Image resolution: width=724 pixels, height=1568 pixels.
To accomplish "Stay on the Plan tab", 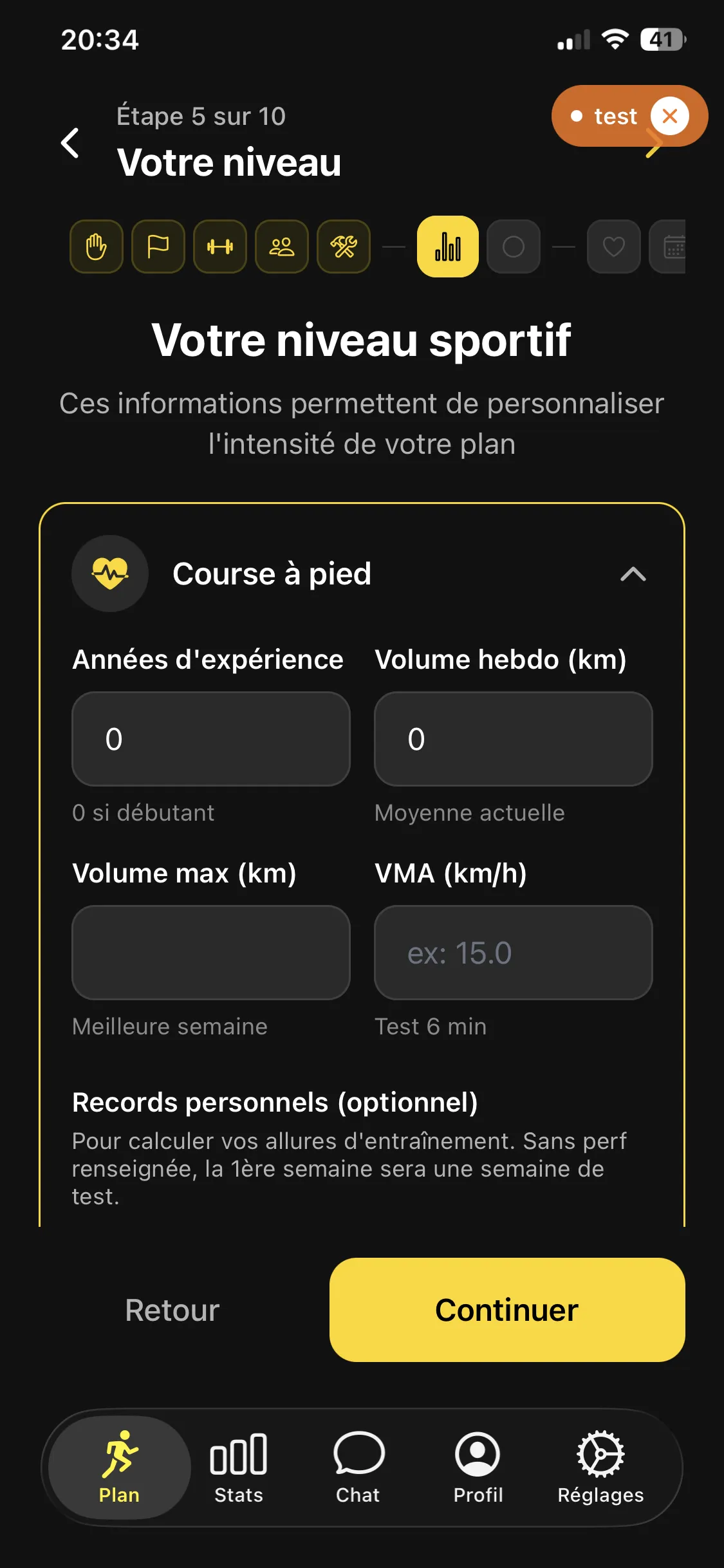I will pos(120,1467).
